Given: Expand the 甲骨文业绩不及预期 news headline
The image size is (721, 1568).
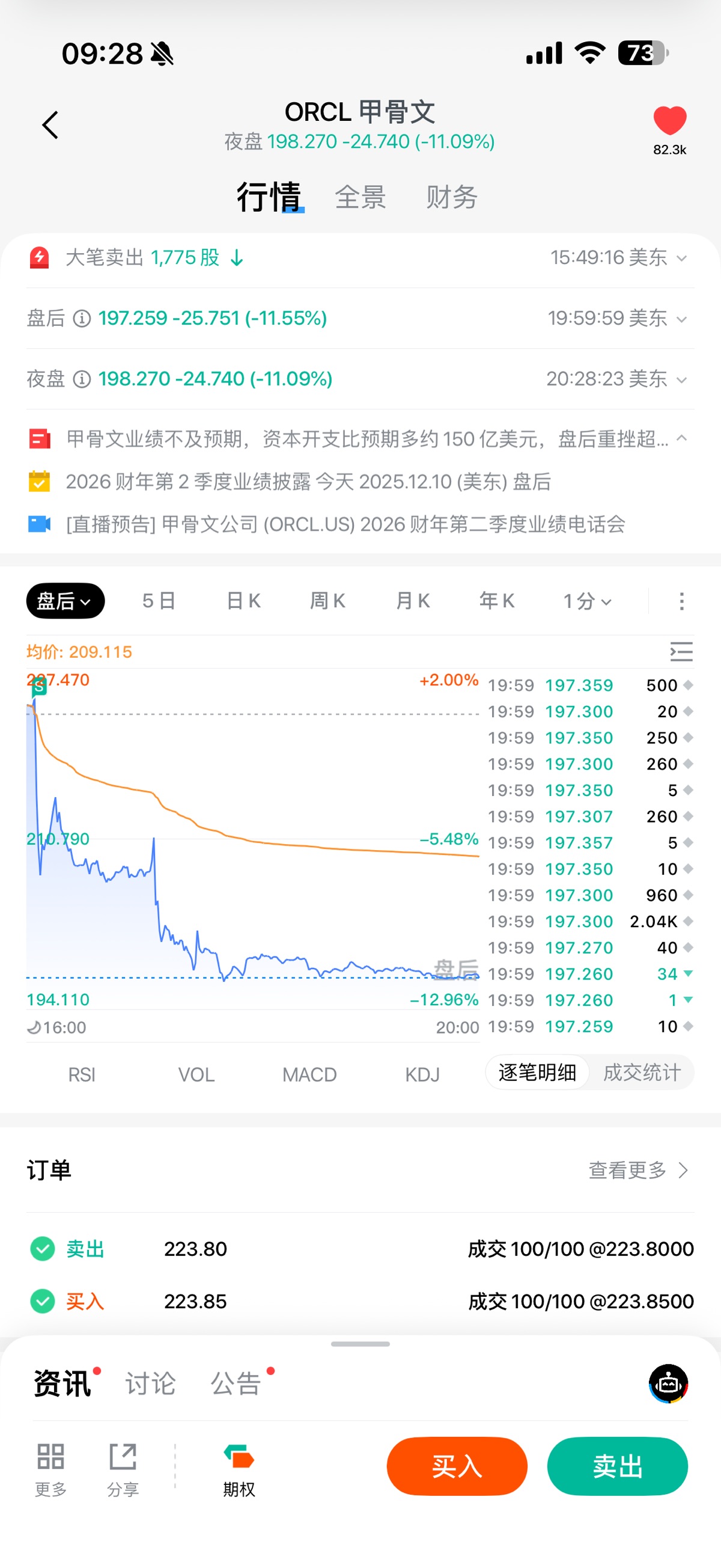Looking at the screenshot, I should 367,439.
